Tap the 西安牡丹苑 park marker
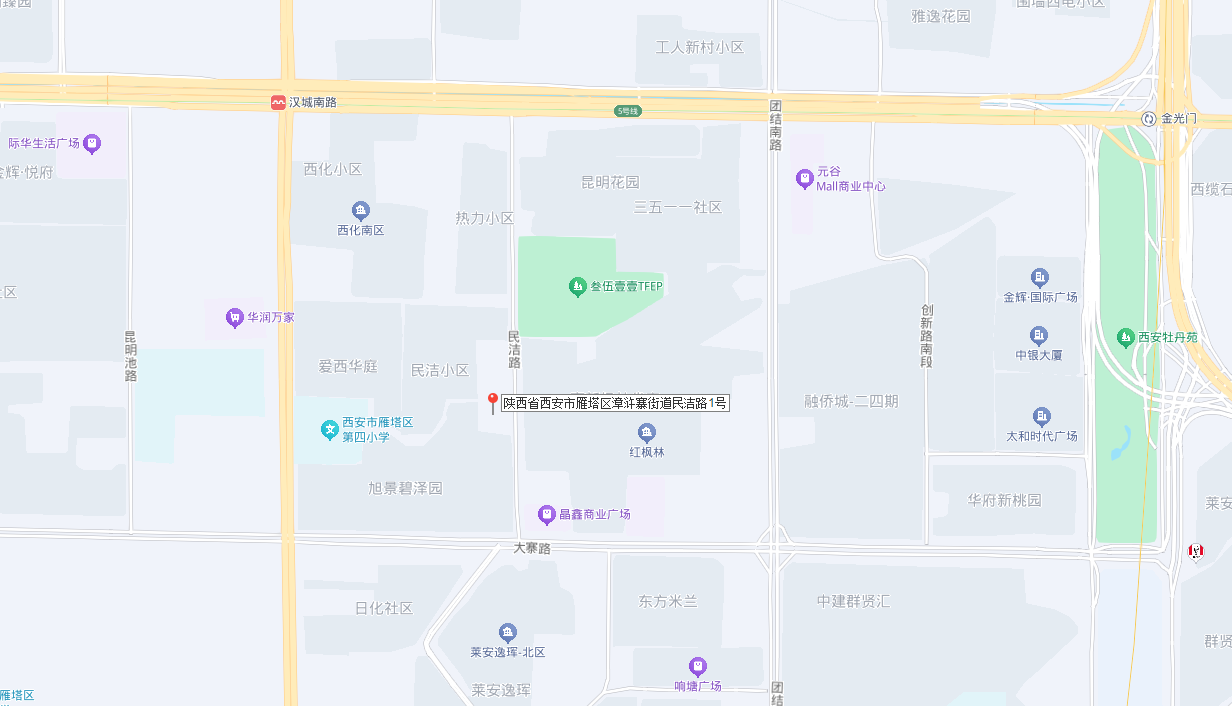Viewport: 1232px width, 706px height. point(1126,338)
